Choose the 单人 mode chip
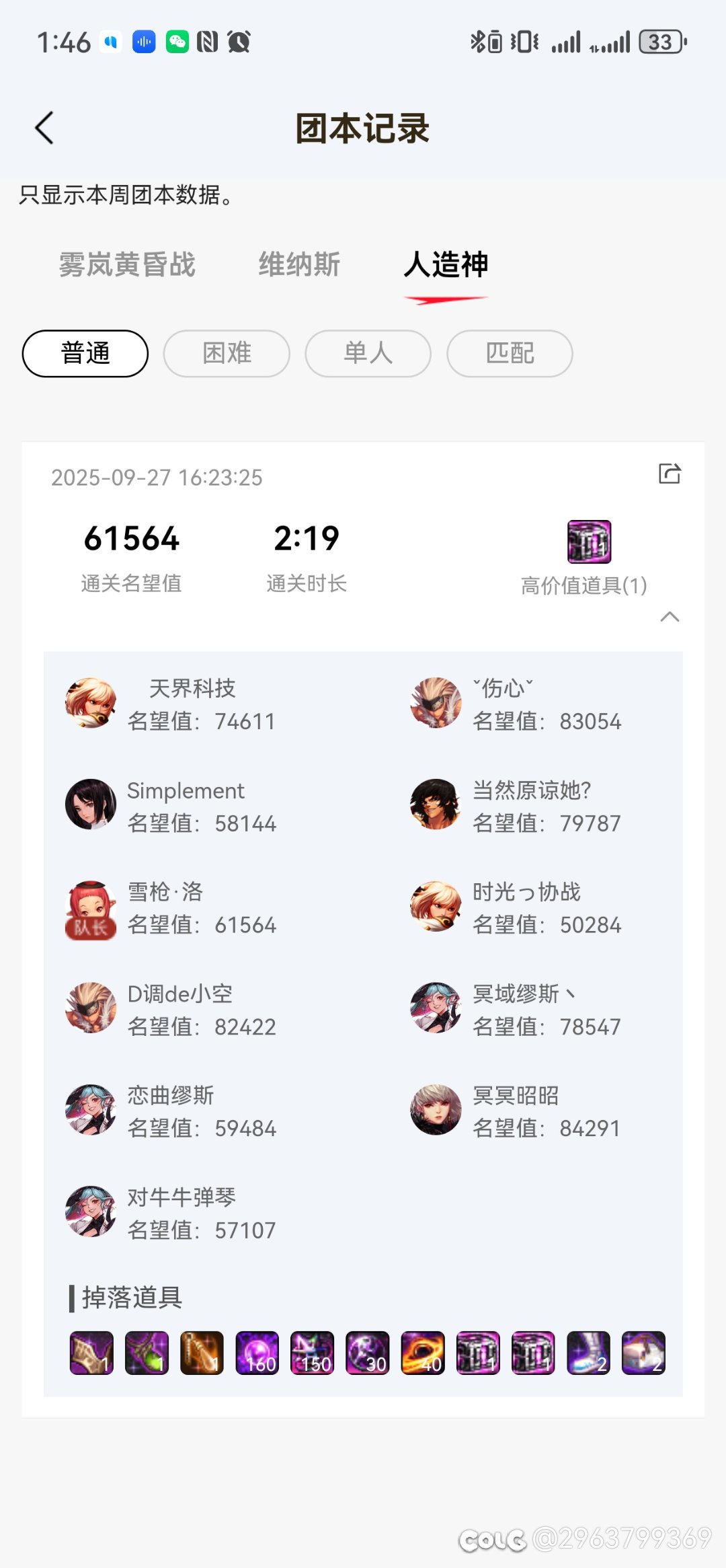The width and height of the screenshot is (726, 1568). (368, 353)
